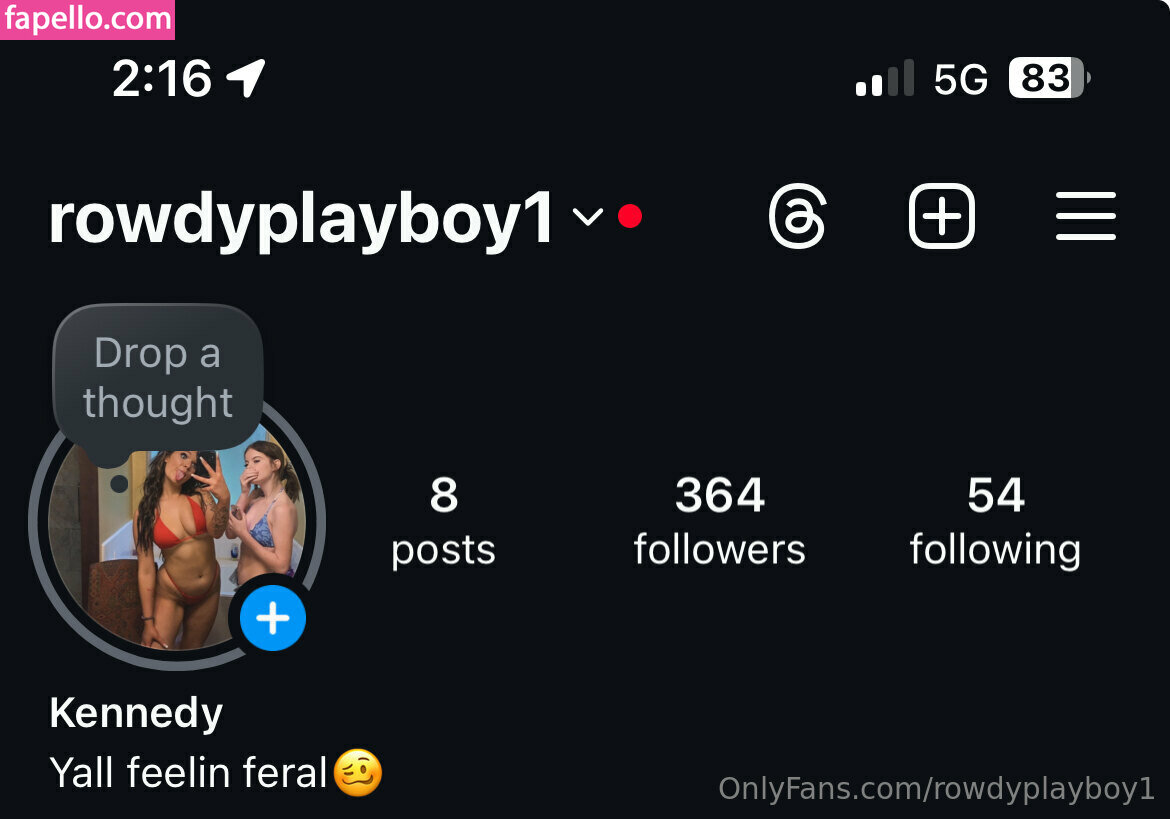Viewport: 1170px width, 819px height.
Task: Show the 54 following list
Action: (x=995, y=522)
